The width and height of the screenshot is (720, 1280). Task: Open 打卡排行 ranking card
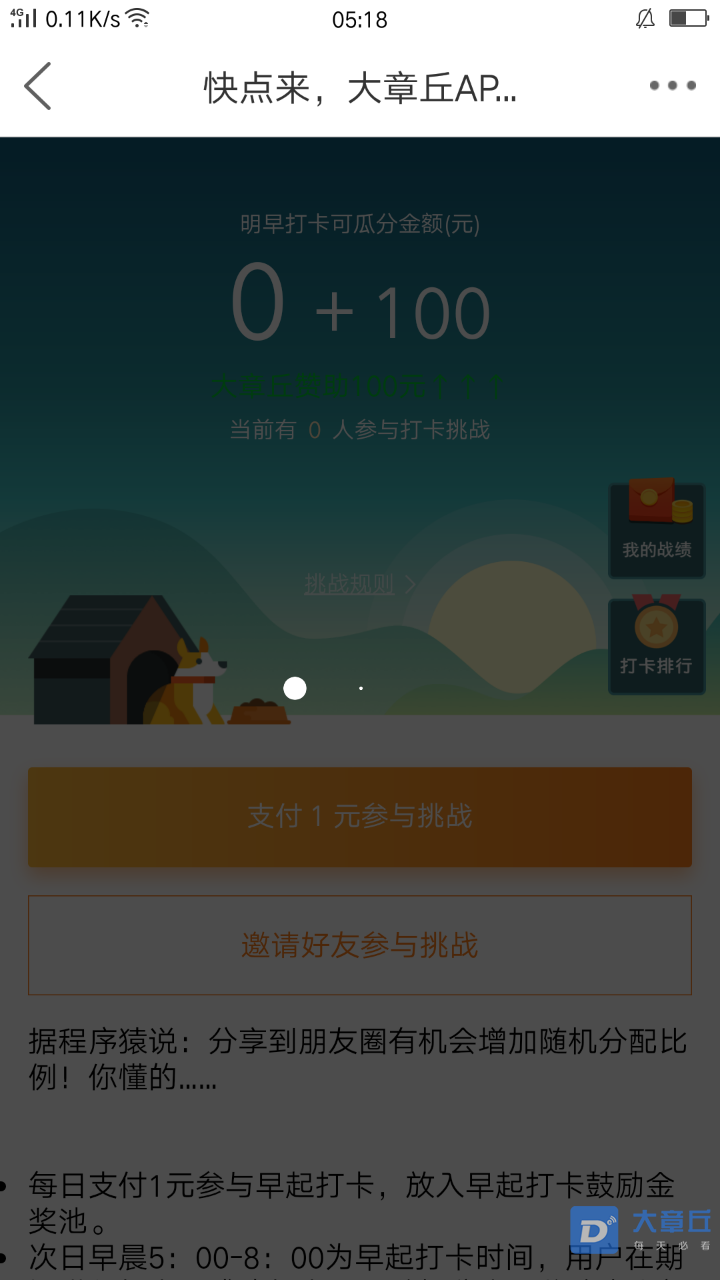tap(656, 646)
